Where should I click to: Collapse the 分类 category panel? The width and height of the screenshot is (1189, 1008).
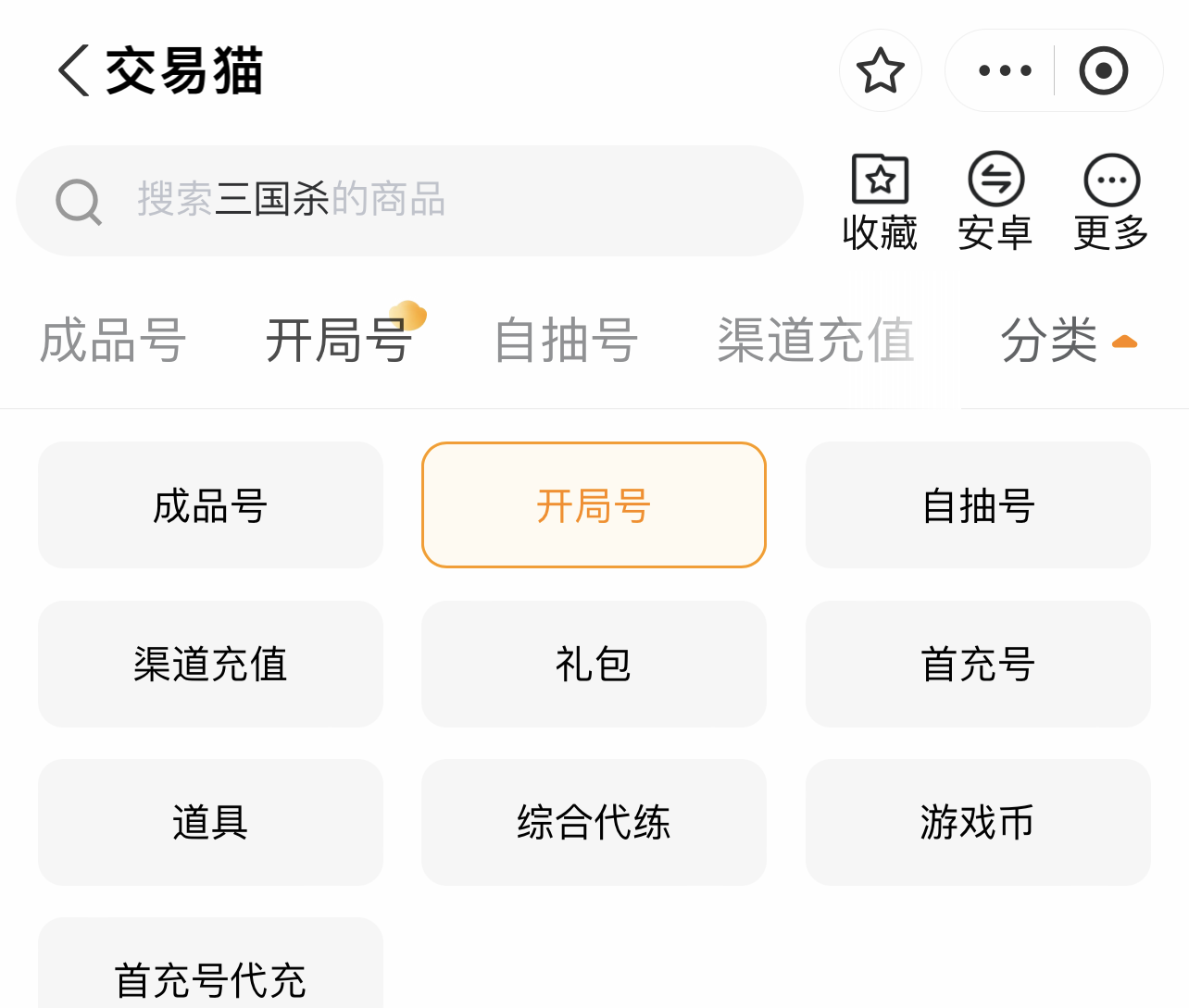click(1068, 341)
